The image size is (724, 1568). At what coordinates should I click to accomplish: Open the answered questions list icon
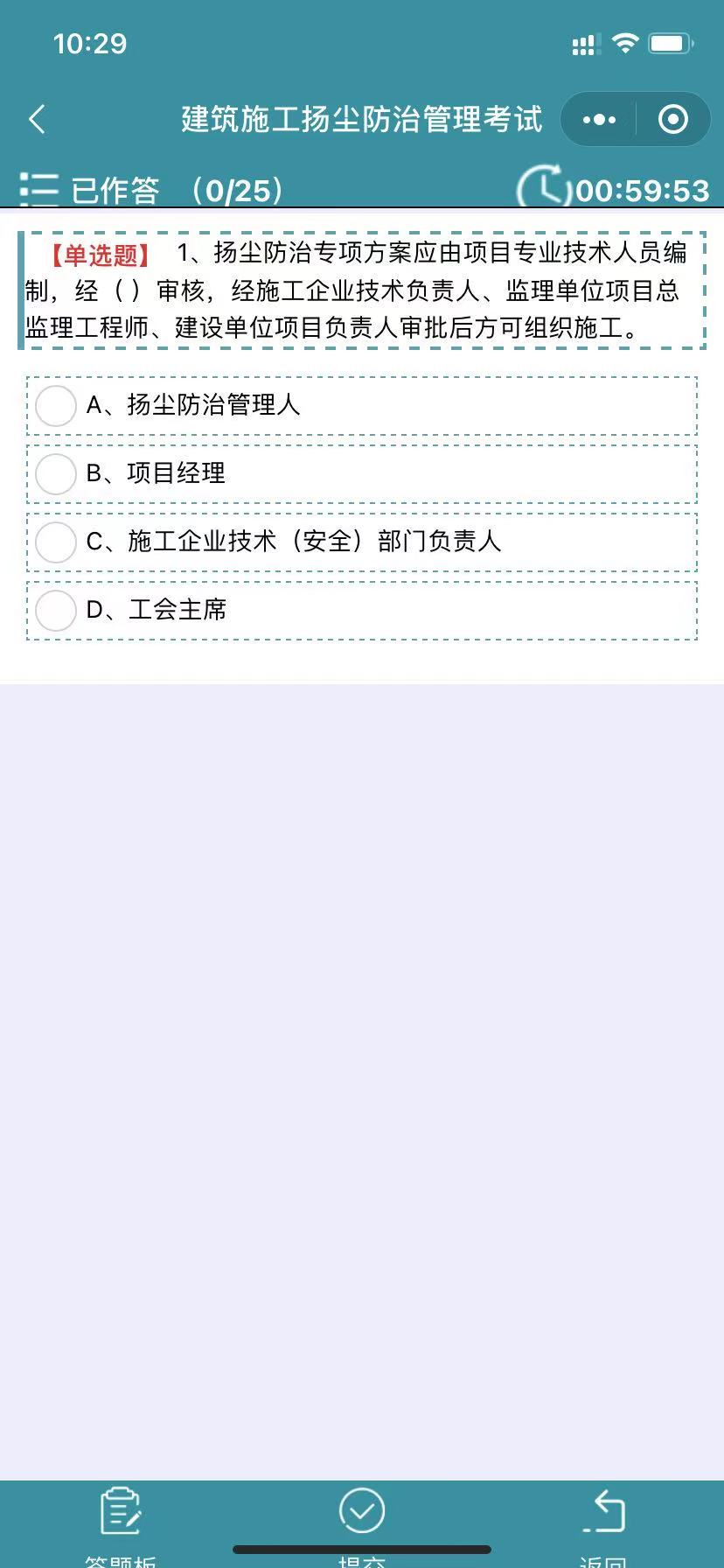pyautogui.click(x=38, y=189)
